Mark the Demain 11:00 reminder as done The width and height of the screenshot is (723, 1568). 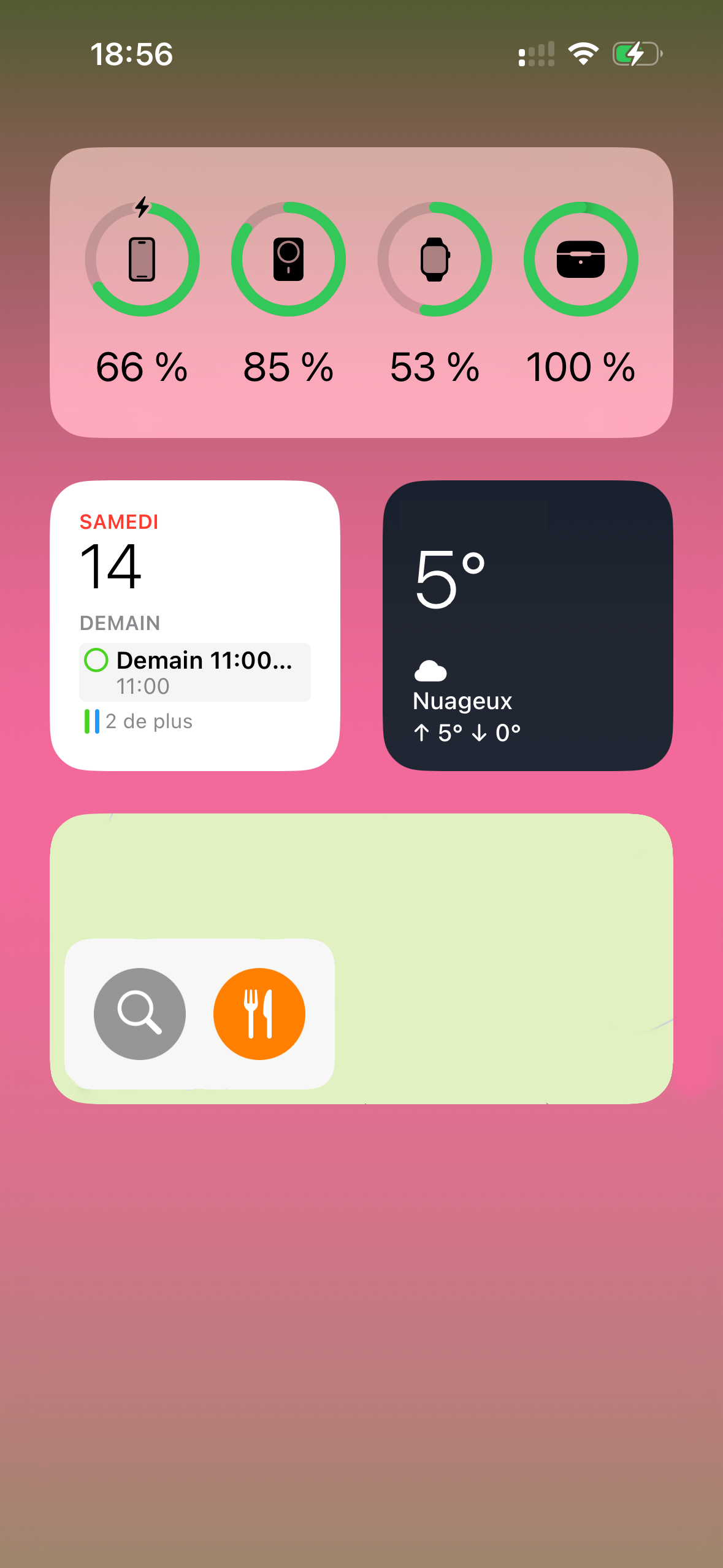coord(96,660)
